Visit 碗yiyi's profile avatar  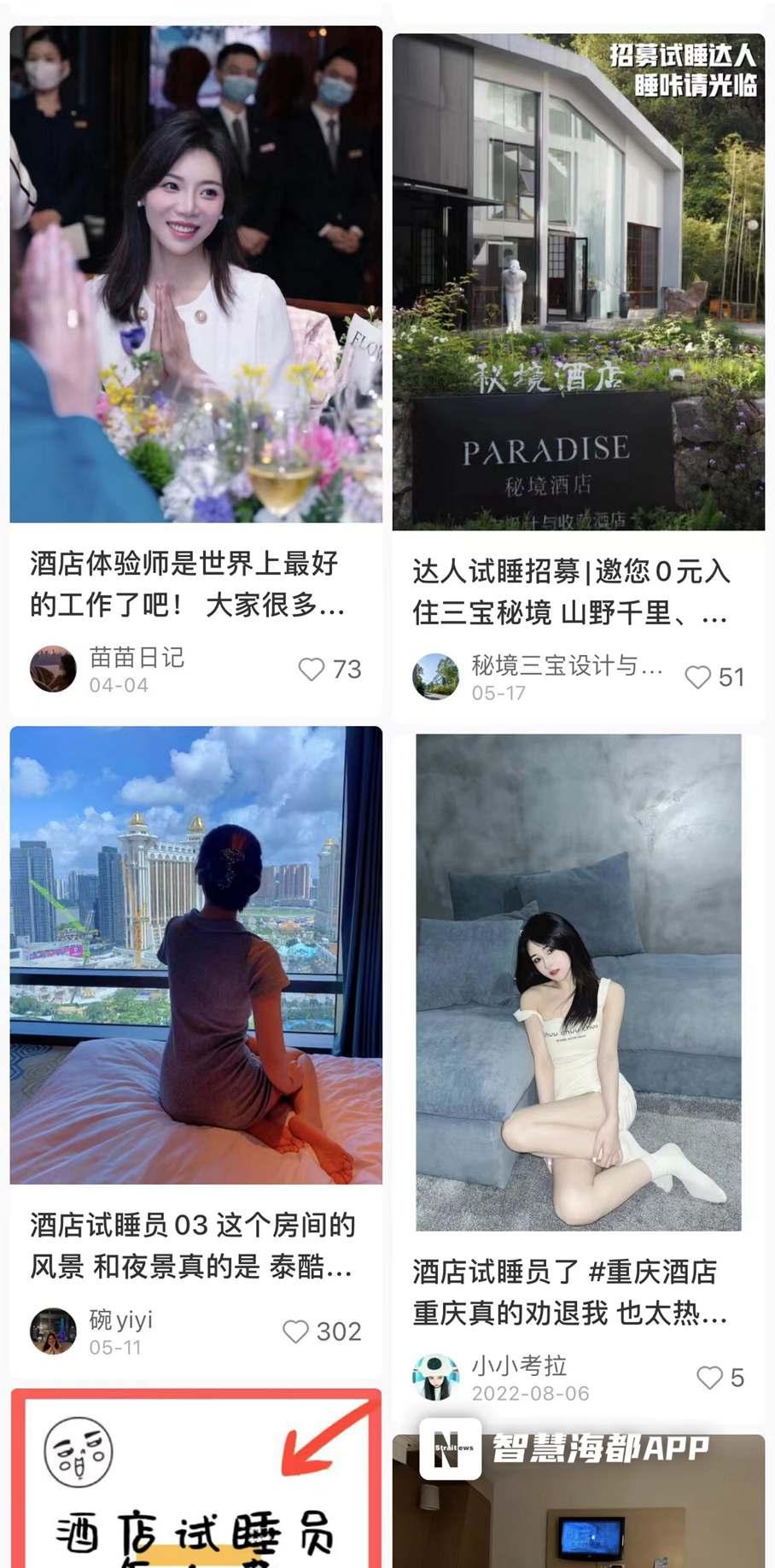[53, 1331]
